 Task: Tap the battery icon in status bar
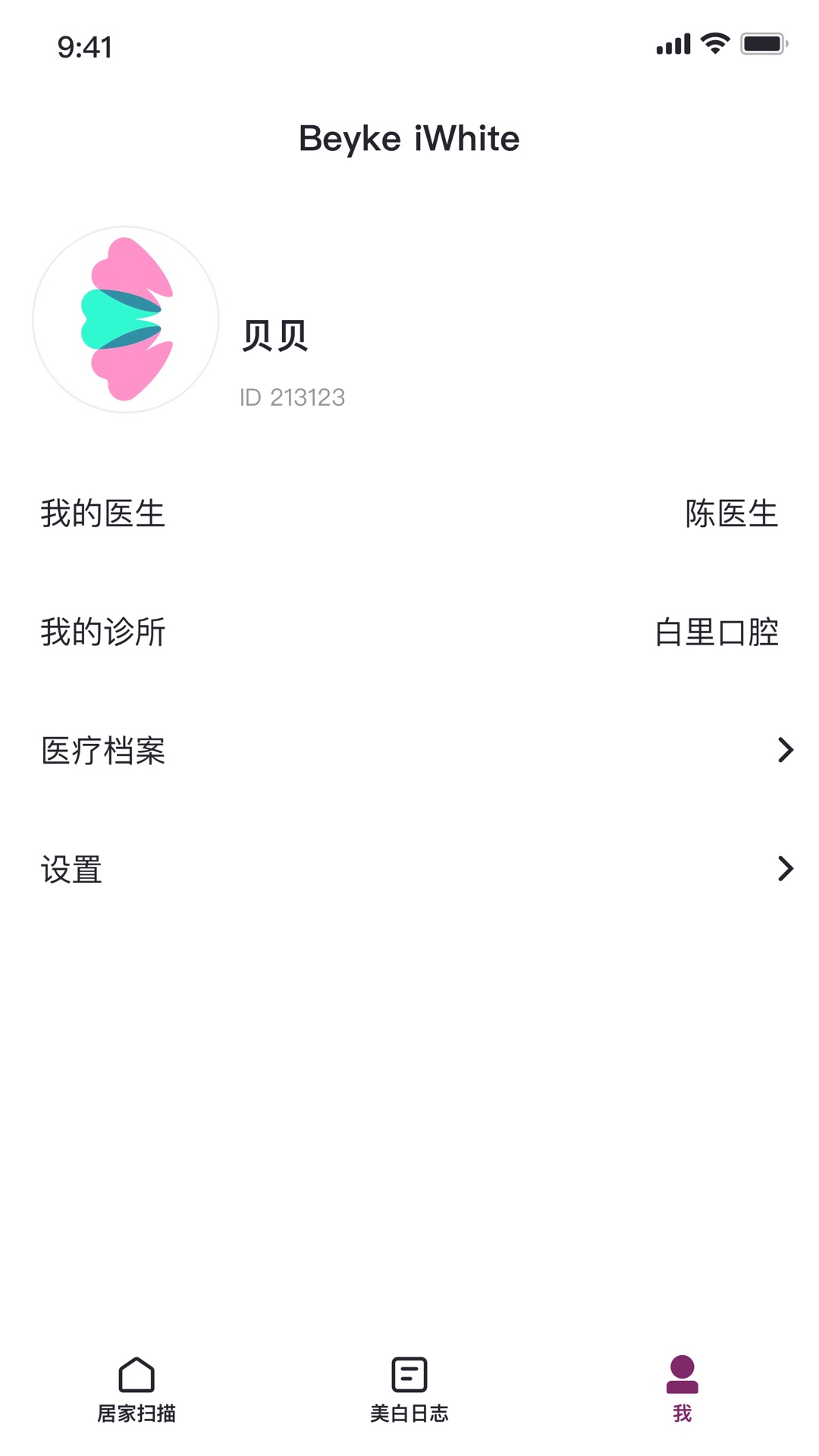[x=761, y=44]
